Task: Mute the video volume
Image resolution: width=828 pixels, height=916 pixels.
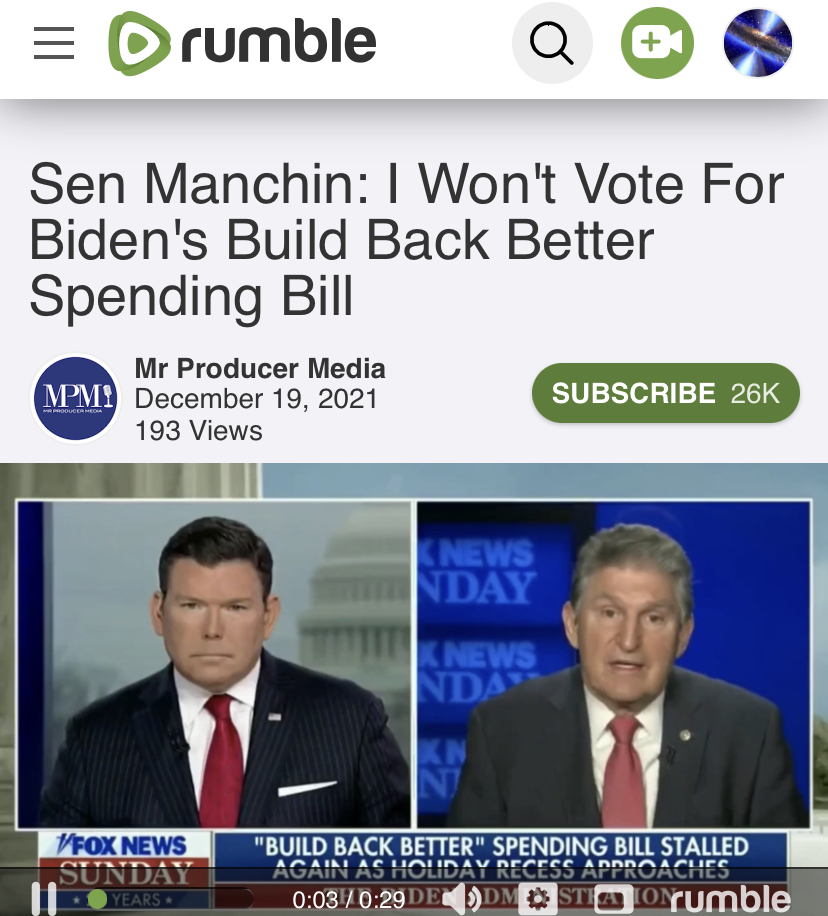Action: 460,897
